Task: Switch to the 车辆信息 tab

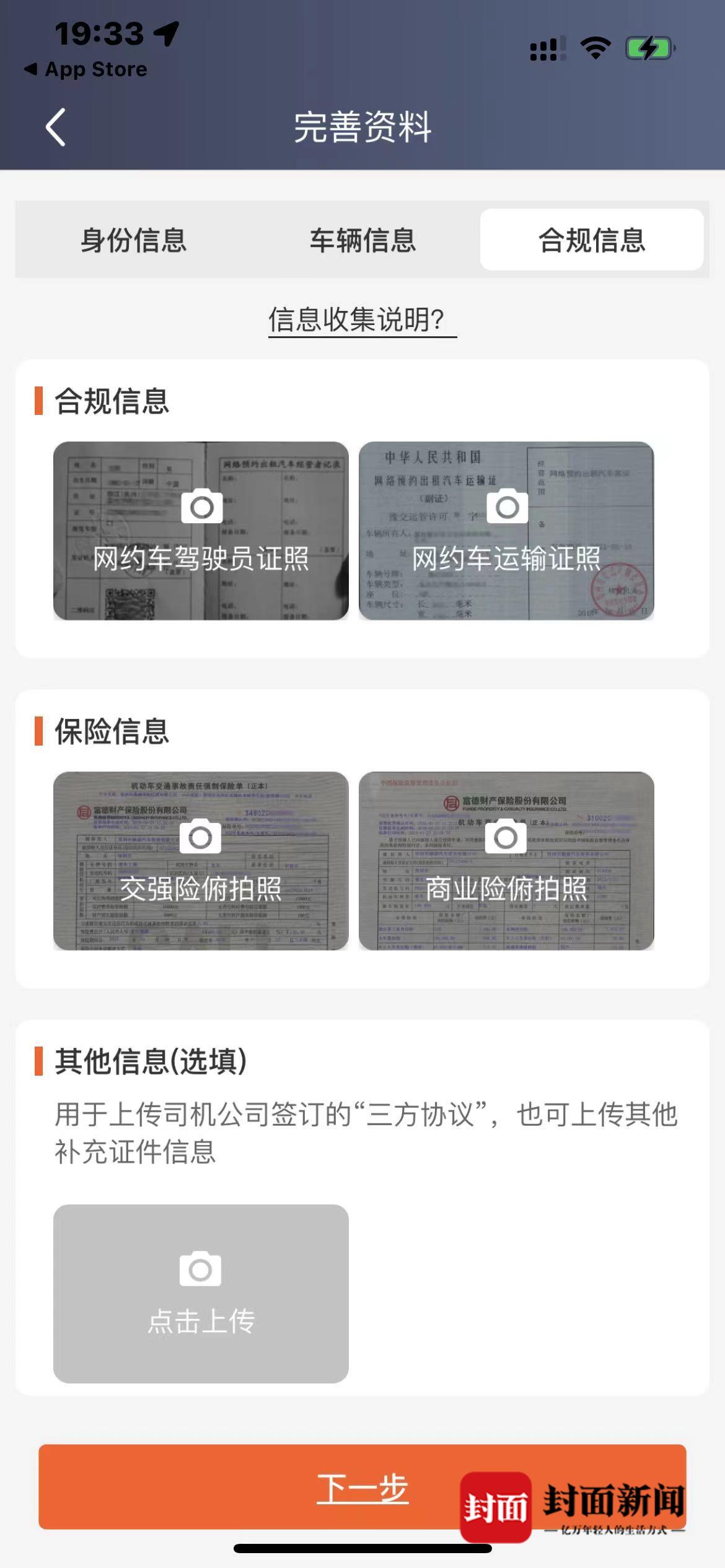Action: (x=362, y=240)
